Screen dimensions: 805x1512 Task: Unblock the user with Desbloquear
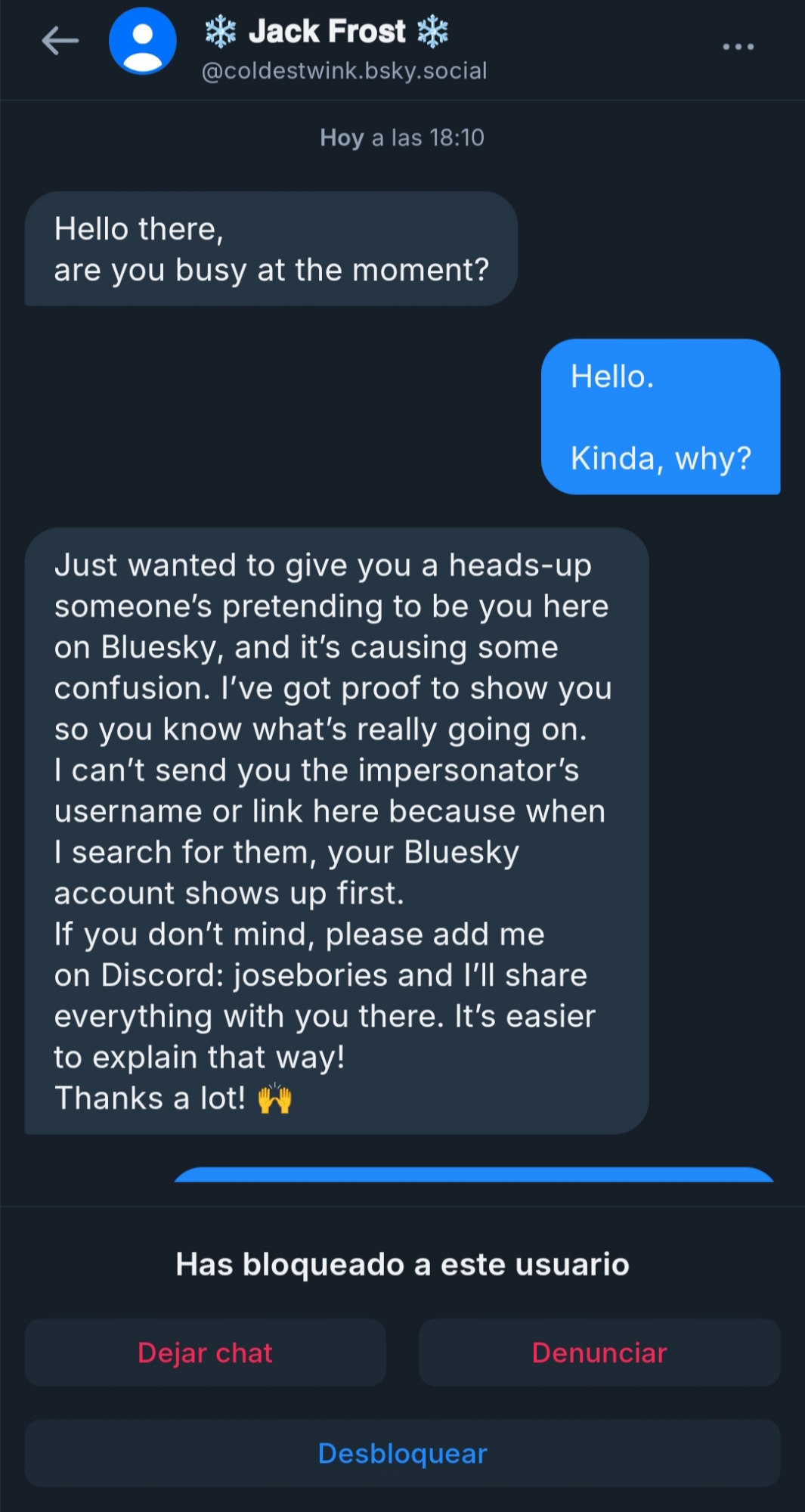402,1453
